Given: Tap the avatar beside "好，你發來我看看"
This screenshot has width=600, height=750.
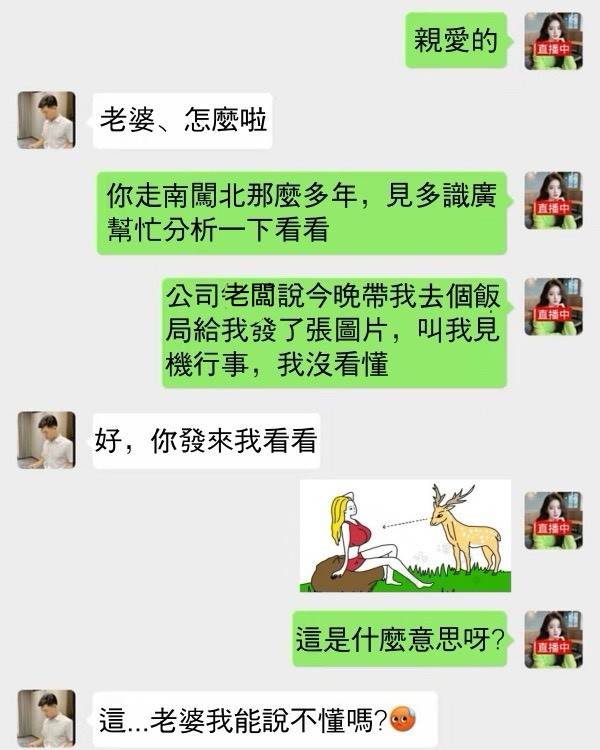Looking at the screenshot, I should point(46,440).
